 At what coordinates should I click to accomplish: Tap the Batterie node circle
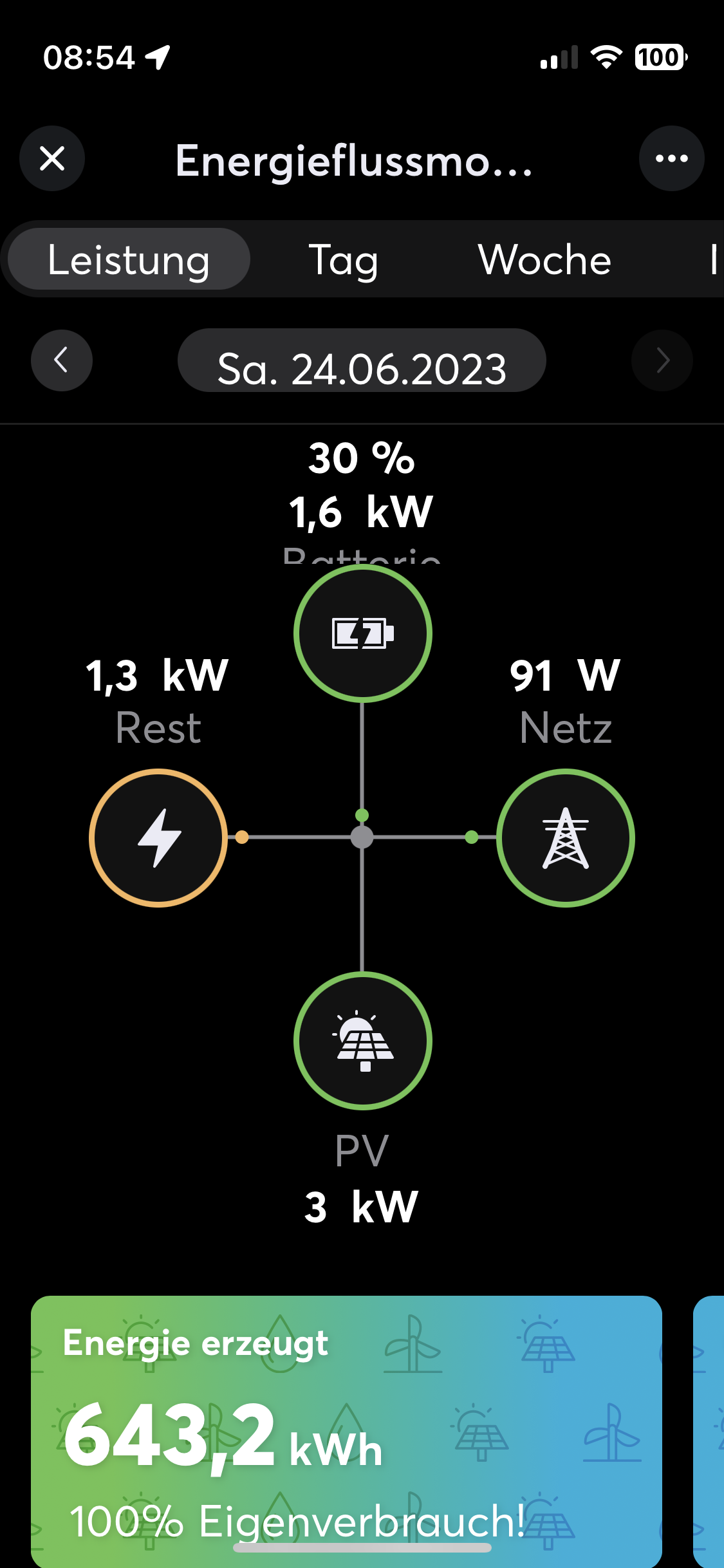[362, 633]
